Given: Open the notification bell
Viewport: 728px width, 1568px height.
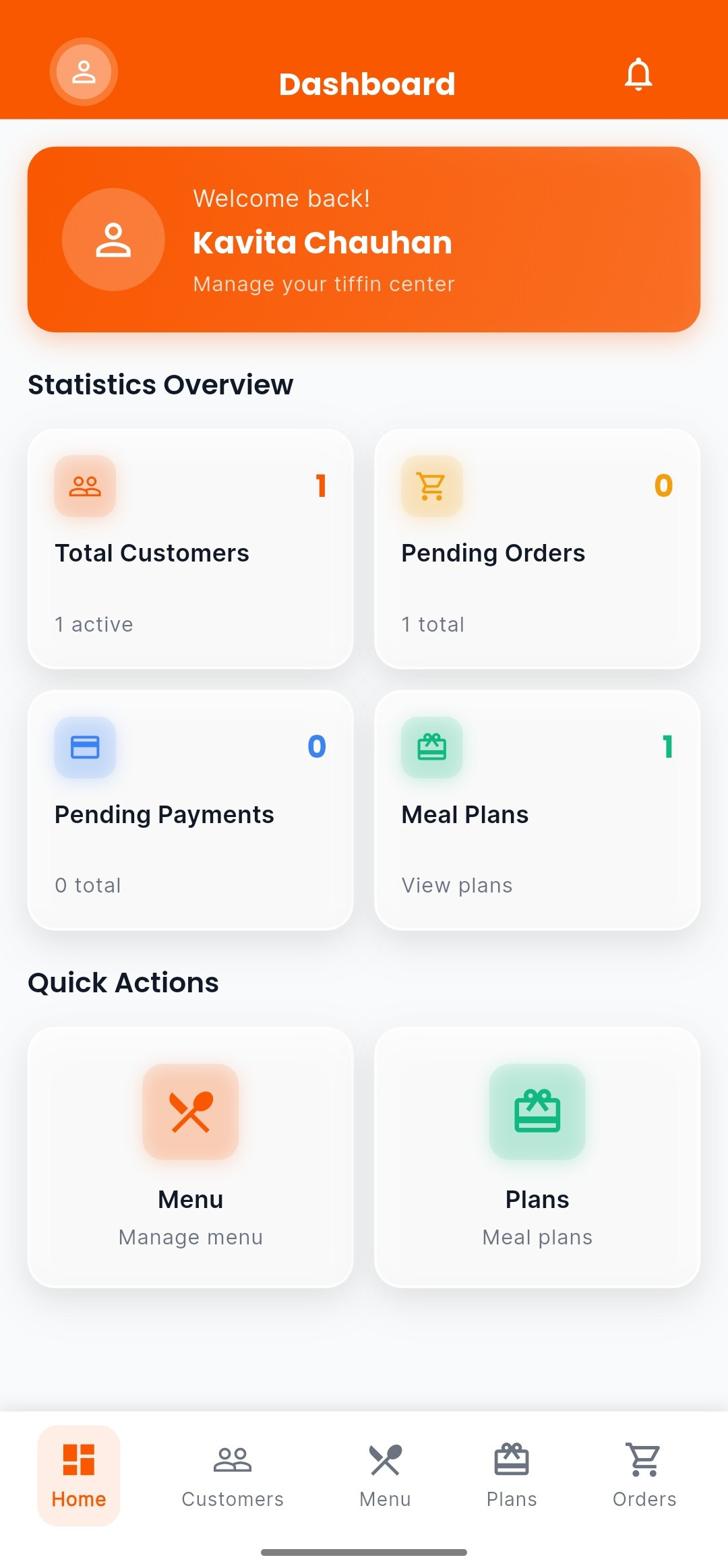Looking at the screenshot, I should coord(638,74).
